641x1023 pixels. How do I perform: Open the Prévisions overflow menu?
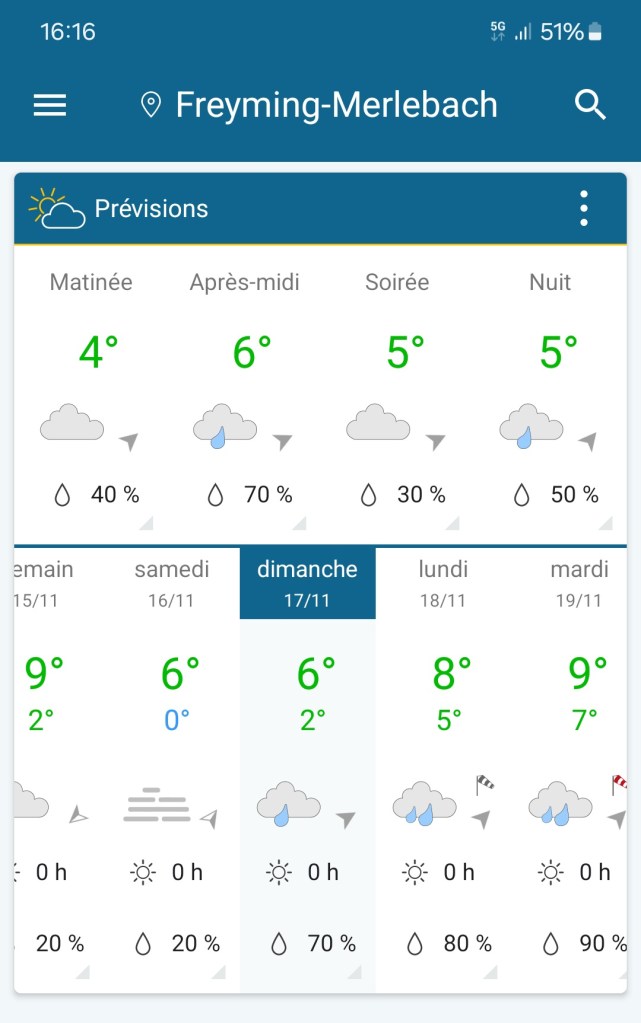pos(584,209)
